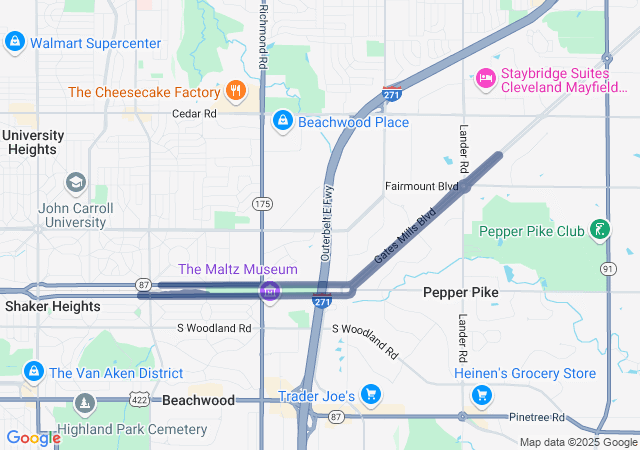Select the John Carroll University marker
This screenshot has width=640, height=450.
(75, 183)
